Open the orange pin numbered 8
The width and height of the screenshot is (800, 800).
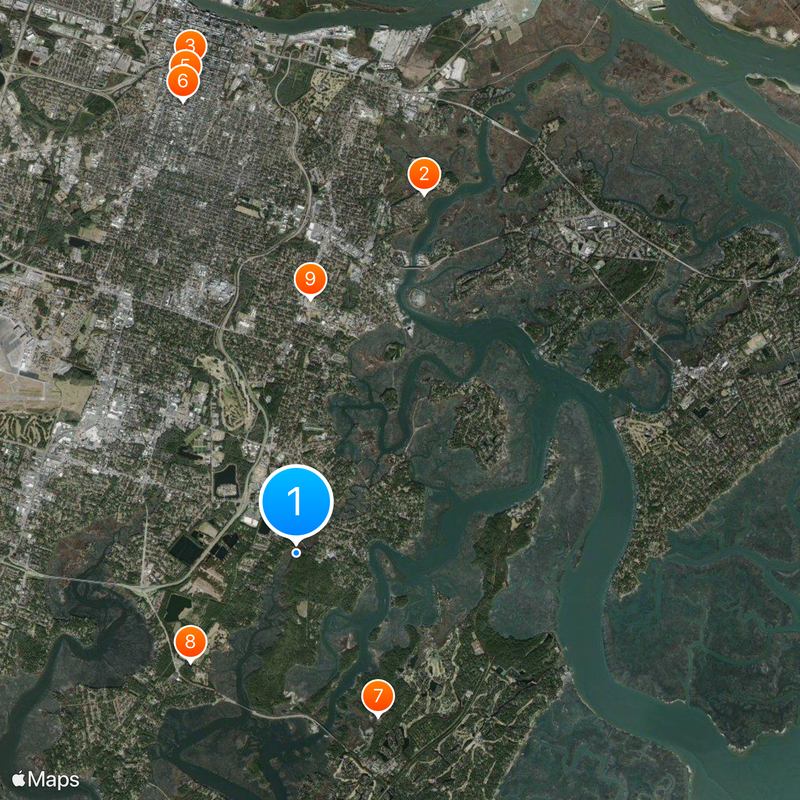(190, 642)
